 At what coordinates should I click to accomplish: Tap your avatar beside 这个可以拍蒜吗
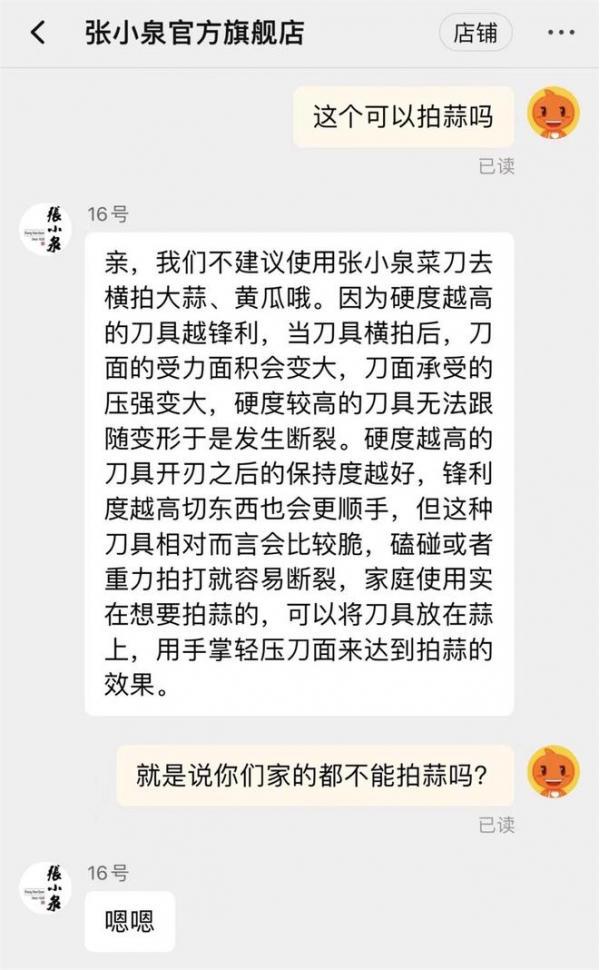click(x=554, y=114)
